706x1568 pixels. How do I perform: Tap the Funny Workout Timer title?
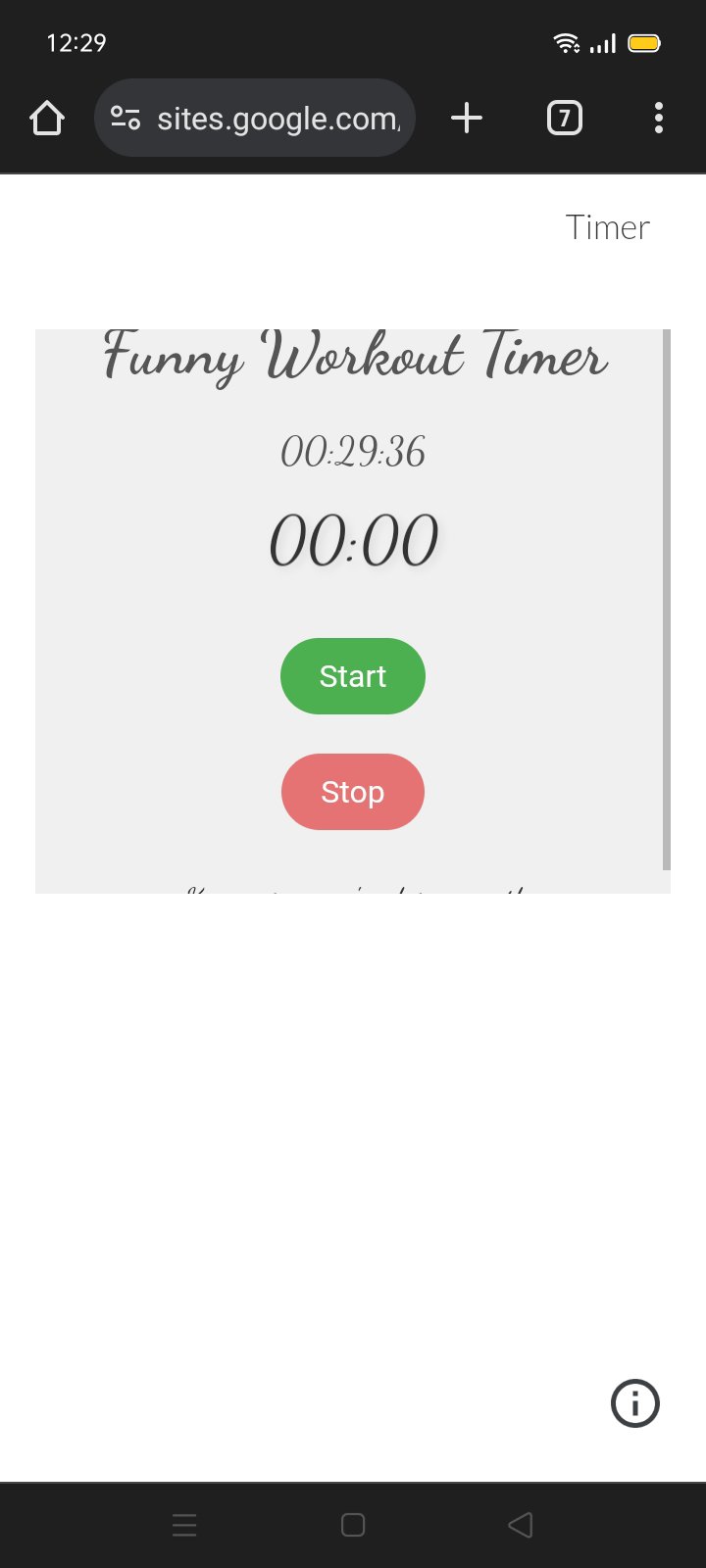click(353, 359)
